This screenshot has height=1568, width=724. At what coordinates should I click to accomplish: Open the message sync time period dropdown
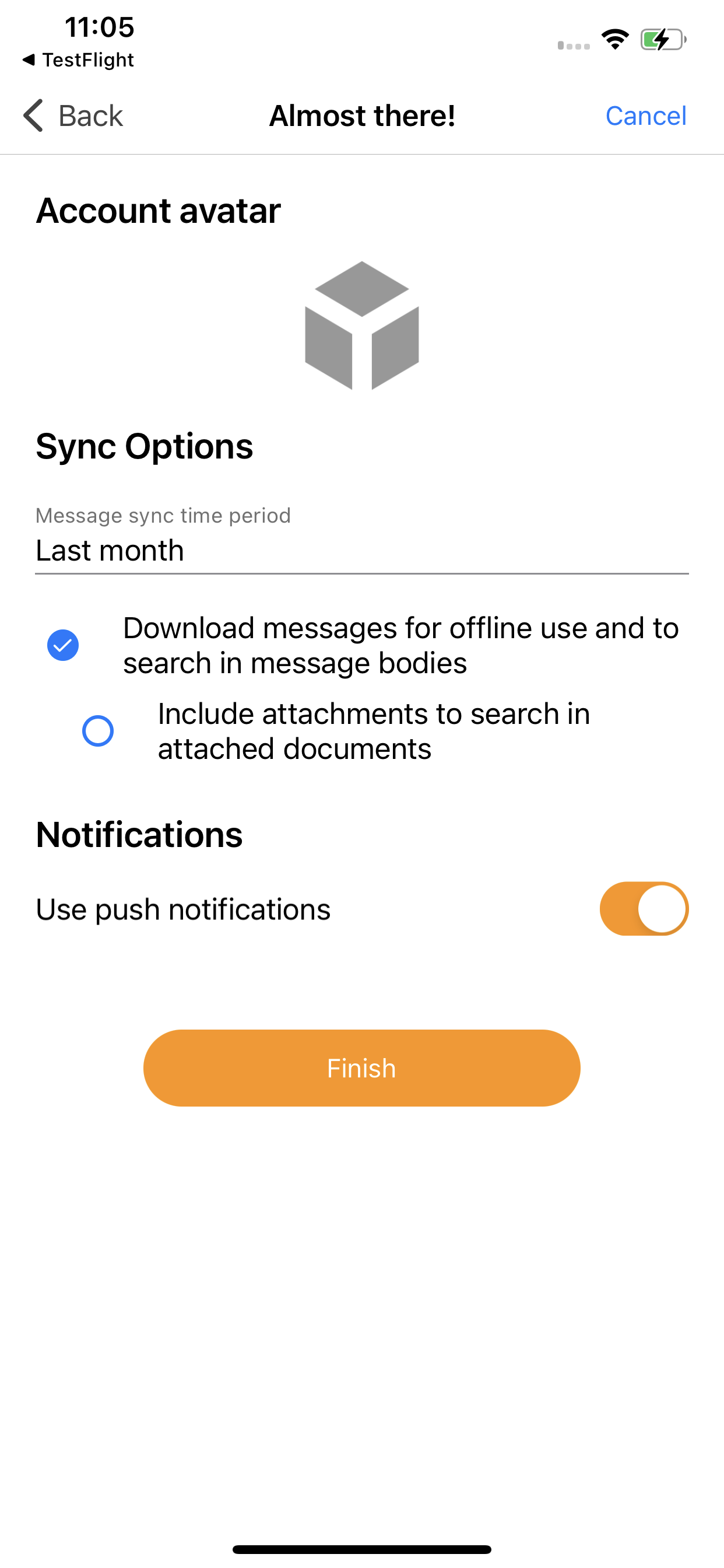(362, 540)
